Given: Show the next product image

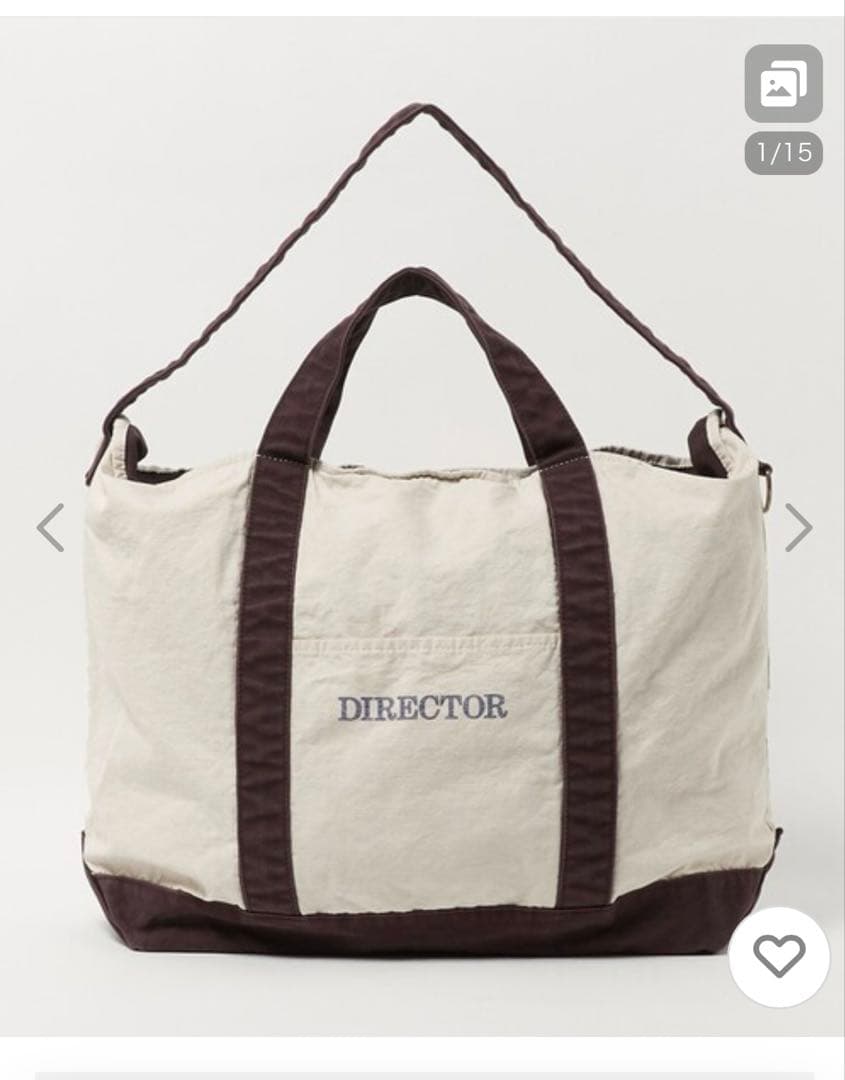Looking at the screenshot, I should [x=797, y=527].
